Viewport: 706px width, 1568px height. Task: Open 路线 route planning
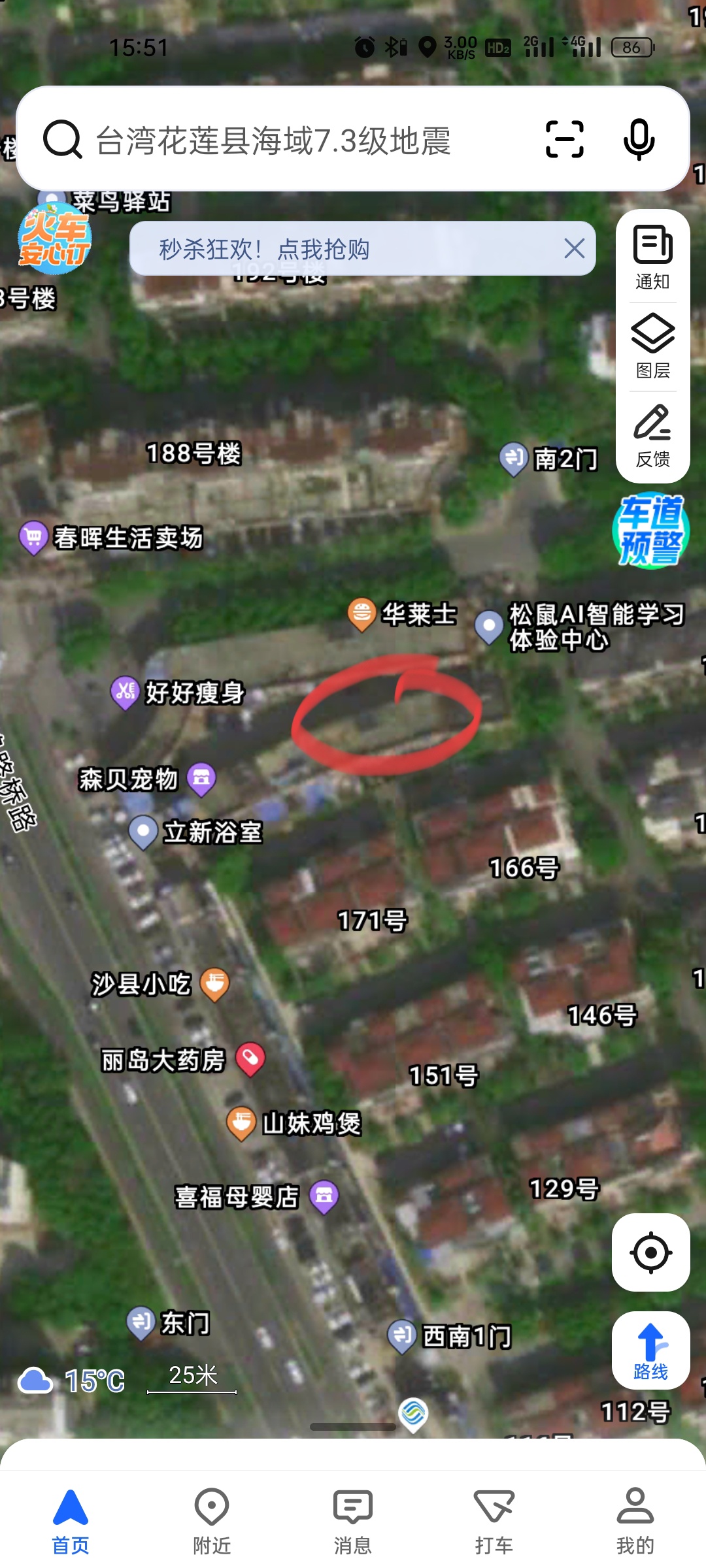pyautogui.click(x=650, y=1350)
